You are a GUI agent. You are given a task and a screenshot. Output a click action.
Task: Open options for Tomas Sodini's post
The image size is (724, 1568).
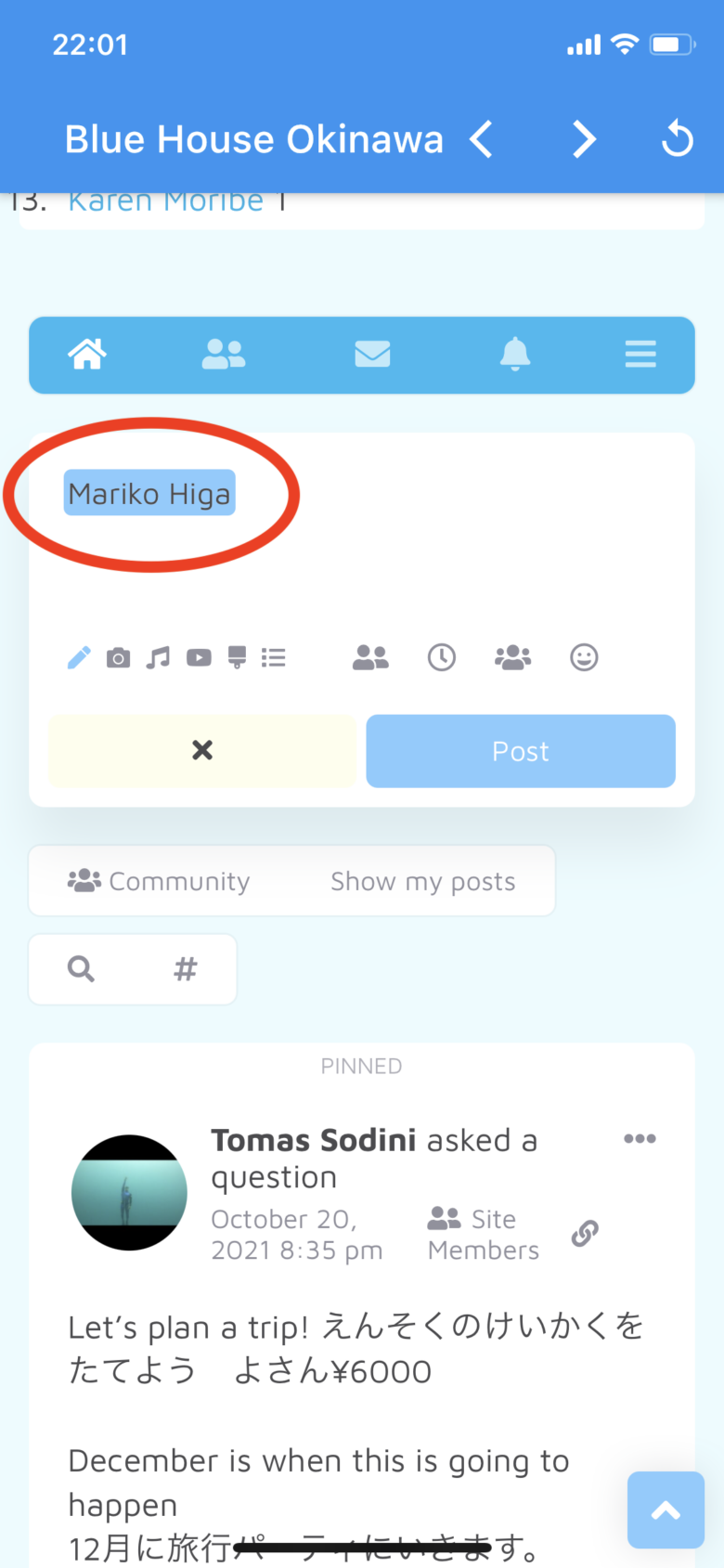click(x=640, y=1139)
